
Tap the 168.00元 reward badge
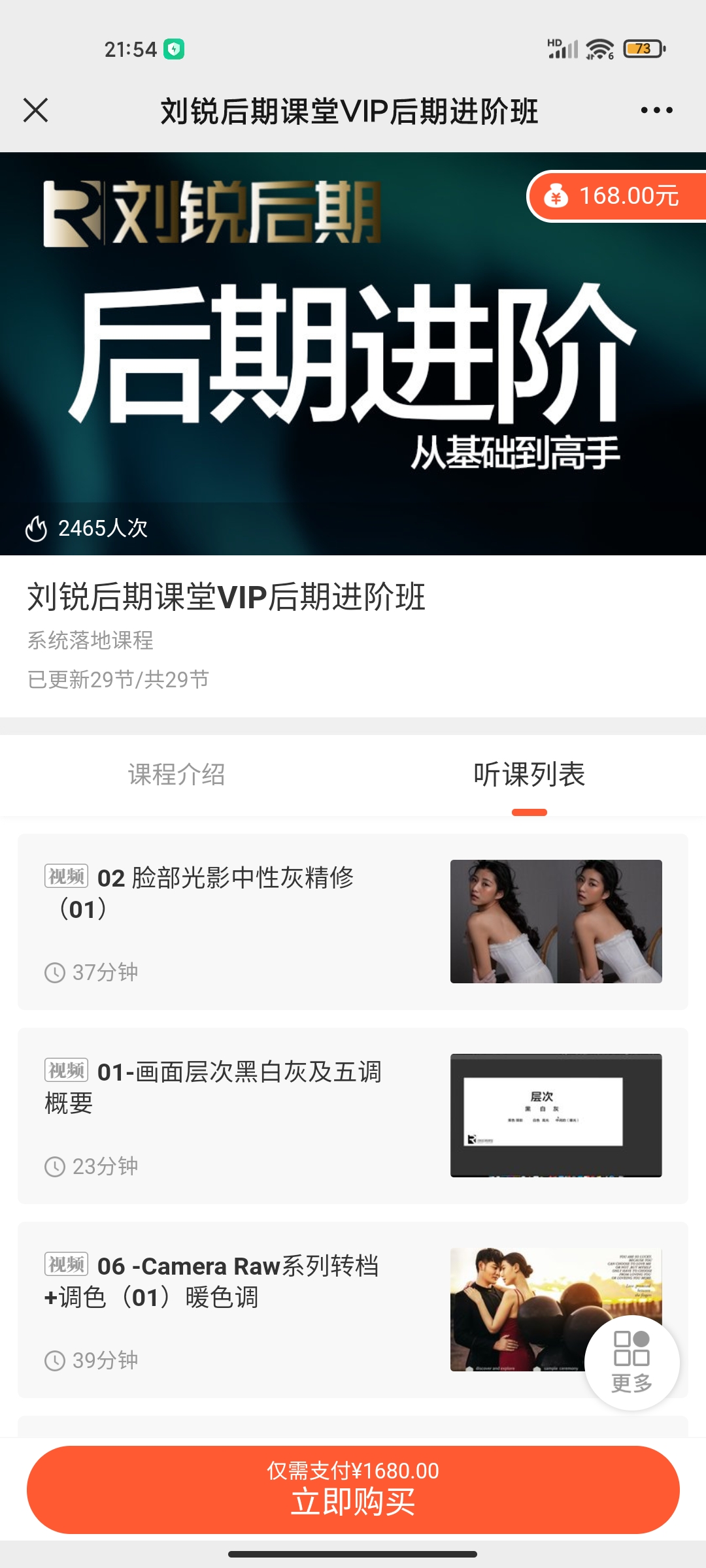(x=616, y=196)
